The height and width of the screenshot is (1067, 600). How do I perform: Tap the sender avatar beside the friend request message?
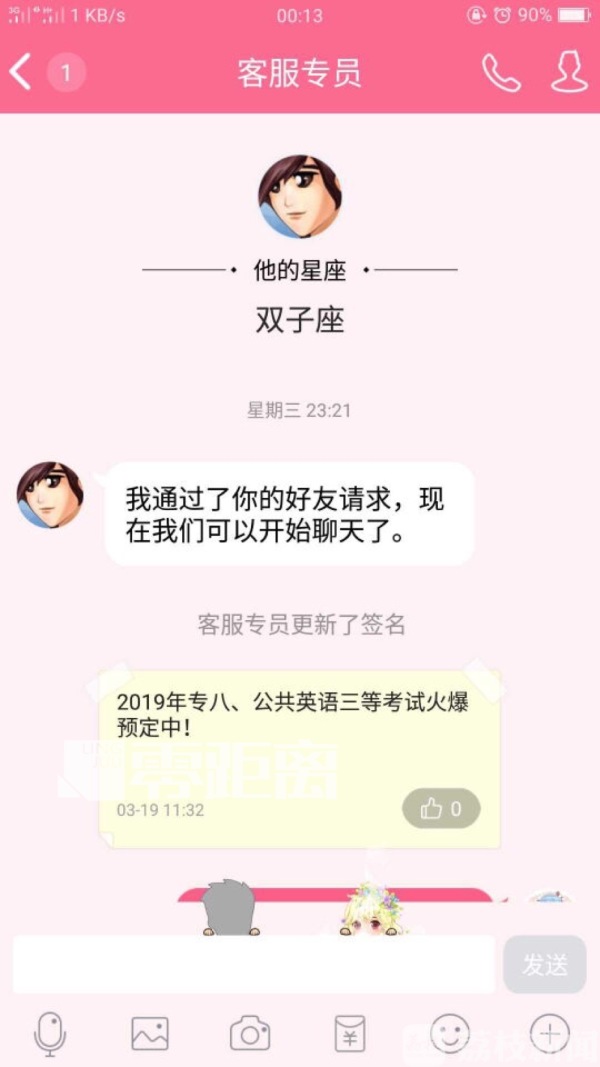tap(50, 495)
